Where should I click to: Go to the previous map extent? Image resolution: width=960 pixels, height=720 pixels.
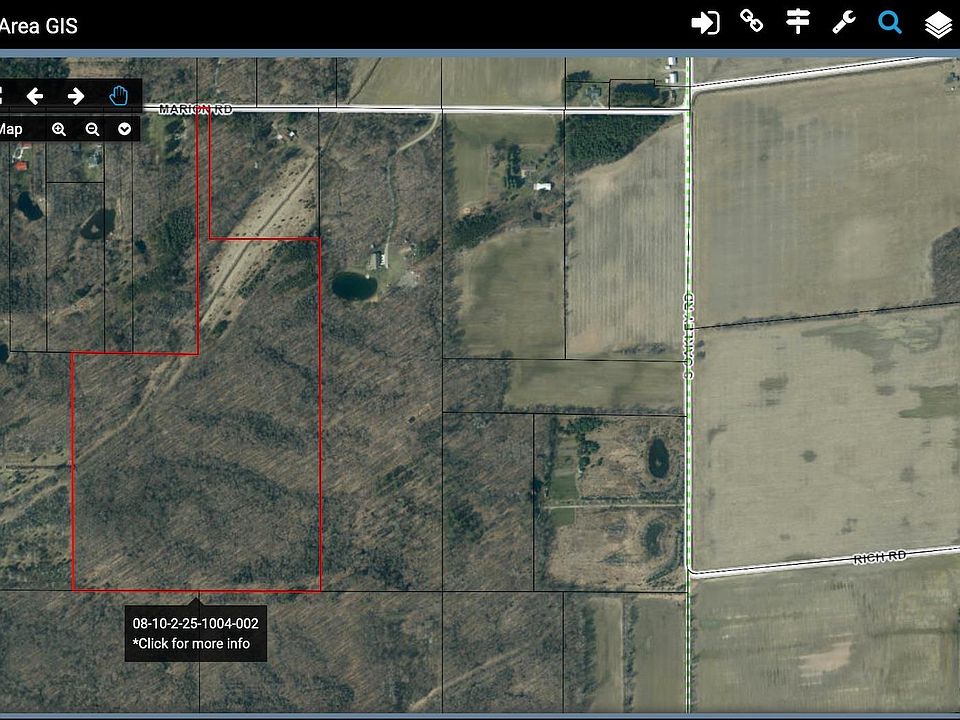(35, 96)
